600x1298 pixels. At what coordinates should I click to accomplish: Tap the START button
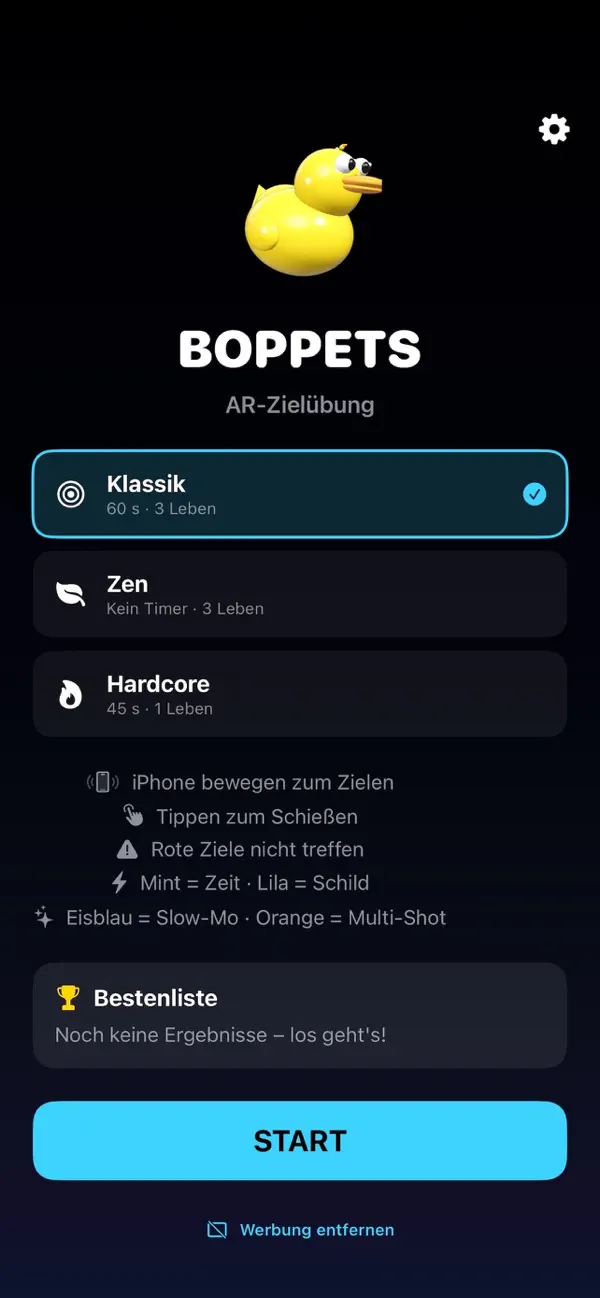[x=300, y=1141]
